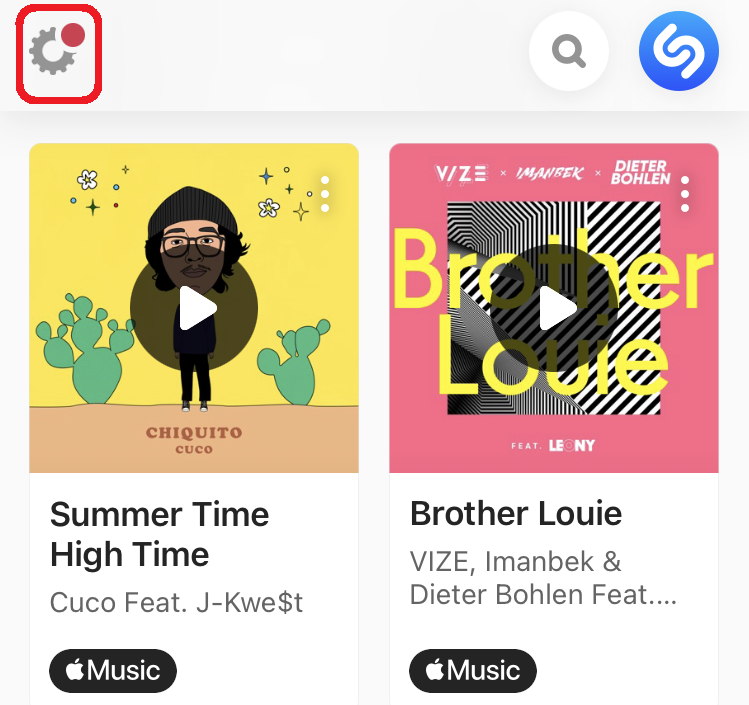Play the Summer Time High Time preview
The width and height of the screenshot is (749, 705).
click(195, 309)
